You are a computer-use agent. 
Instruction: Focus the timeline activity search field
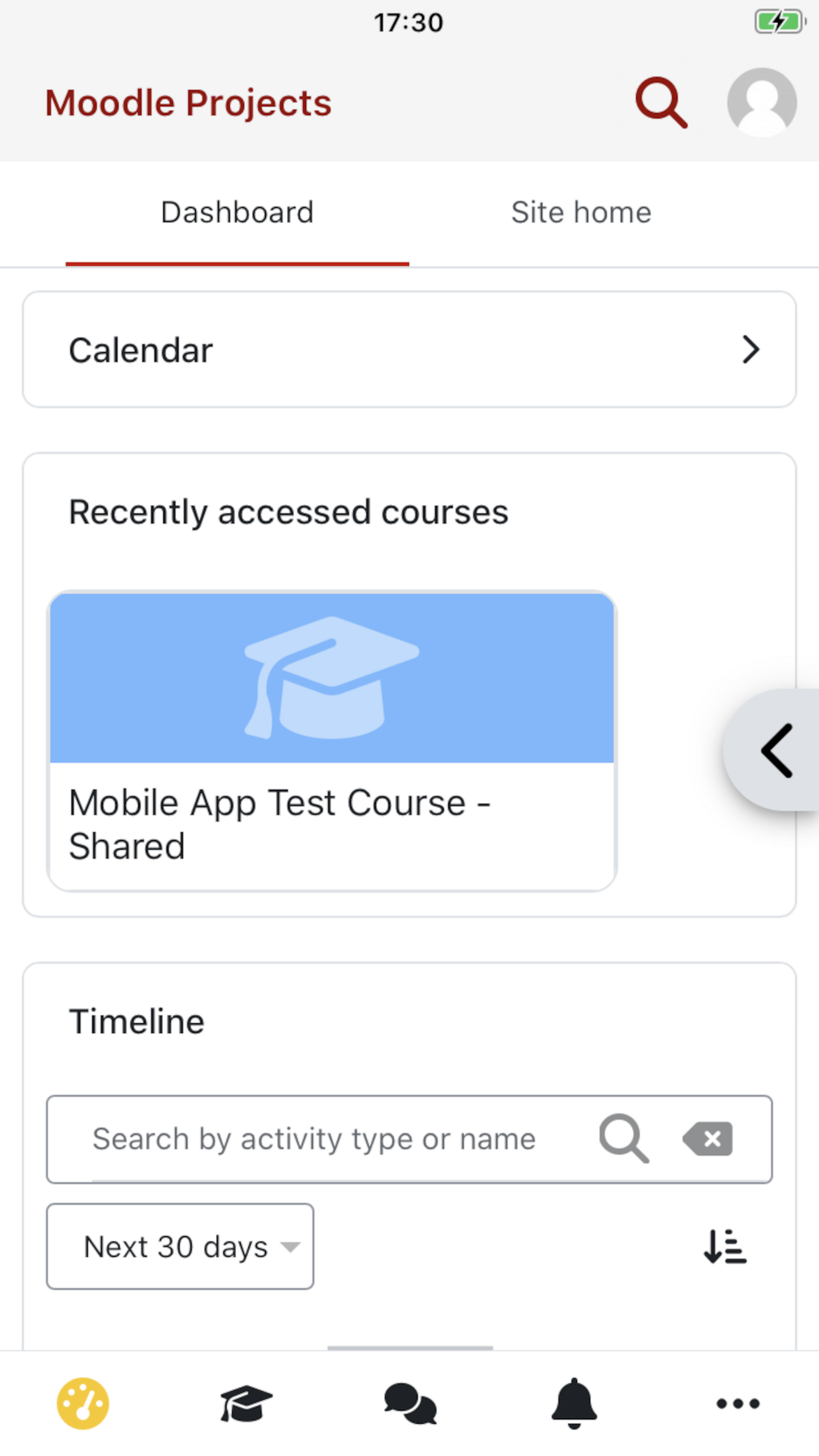tap(321, 1139)
